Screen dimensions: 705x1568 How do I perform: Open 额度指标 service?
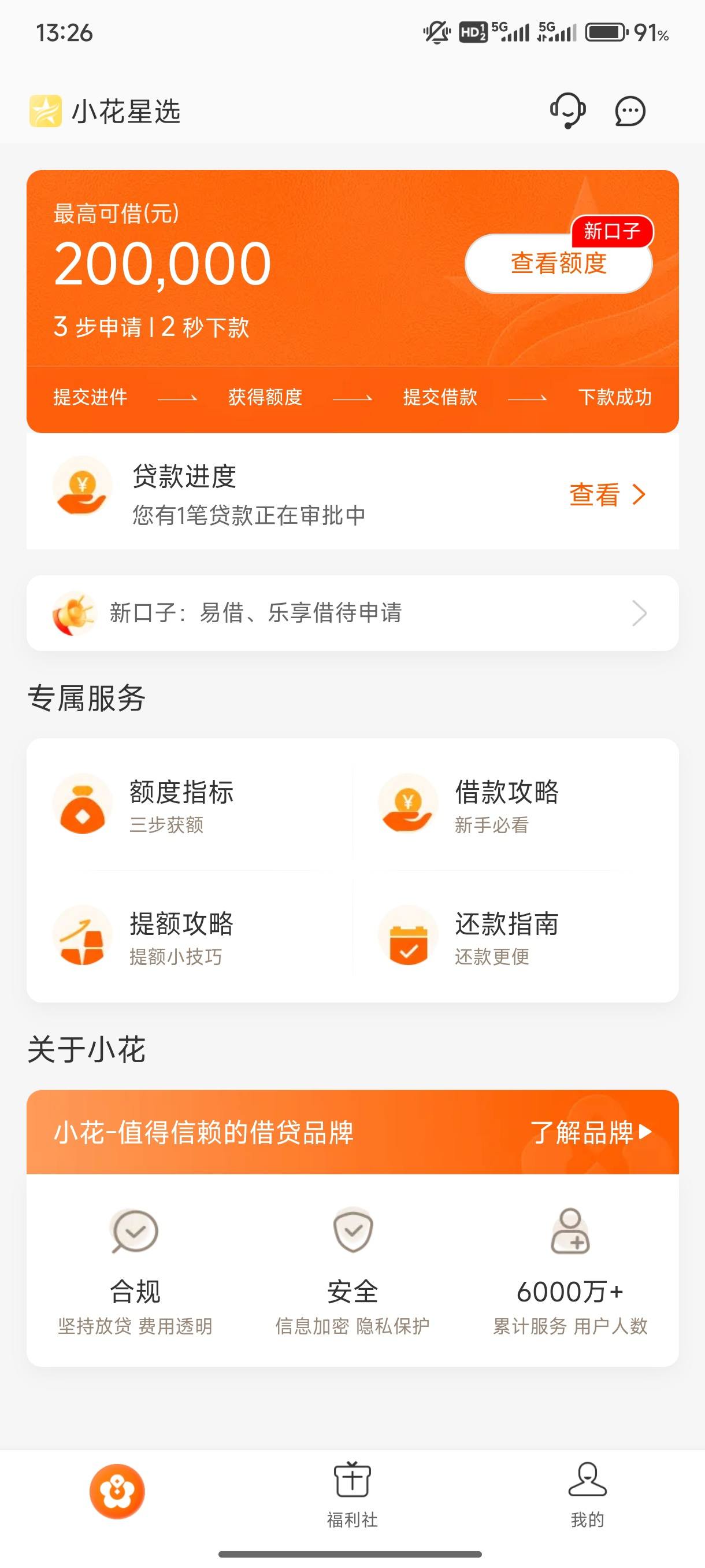coord(190,805)
